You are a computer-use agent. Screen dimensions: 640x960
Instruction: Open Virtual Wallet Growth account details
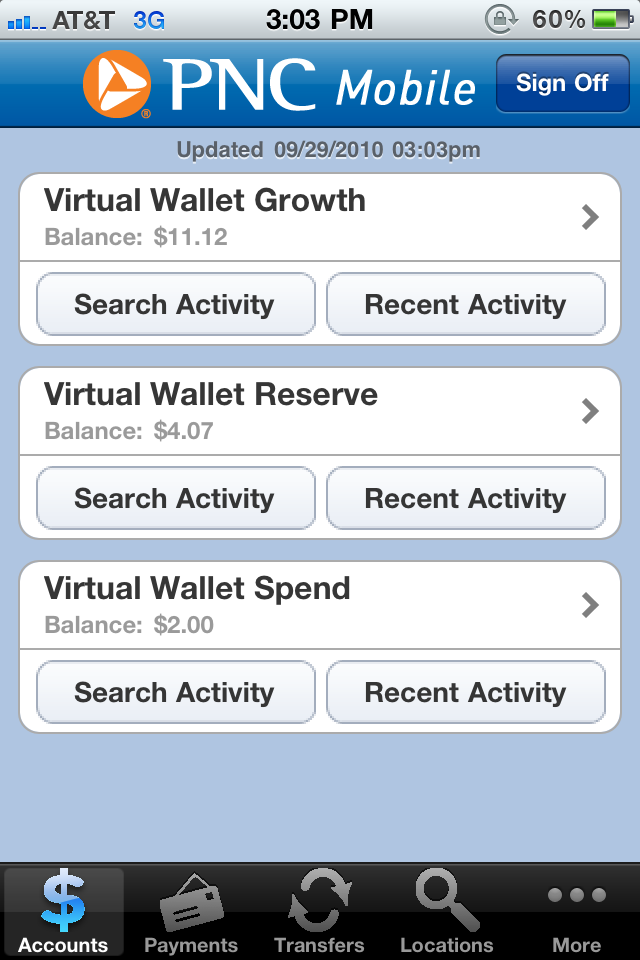click(x=320, y=217)
